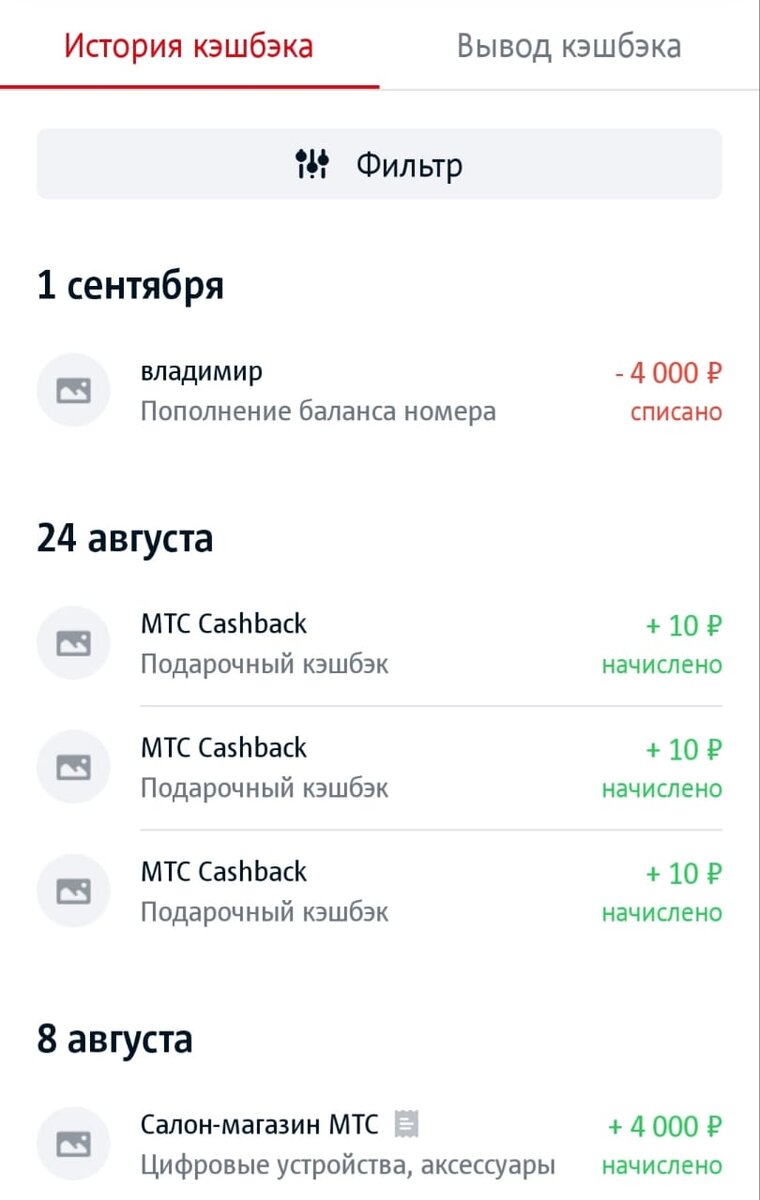Image resolution: width=760 pixels, height=1200 pixels.
Task: Click the image icon of the first MTC Cashback entry
Action: pyautogui.click(x=73, y=642)
